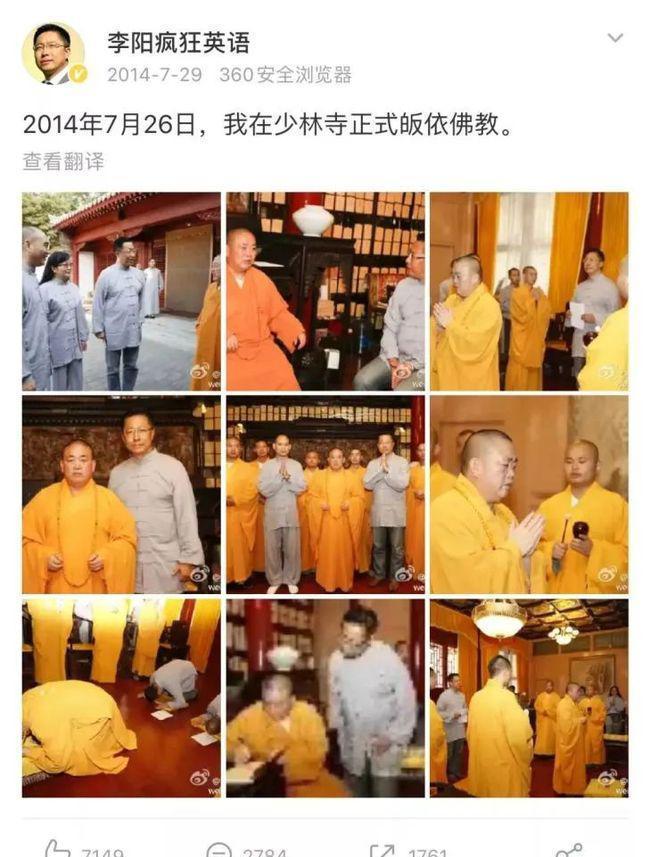
Task: View the photo of the seated monk in orange
Action: click(325, 291)
